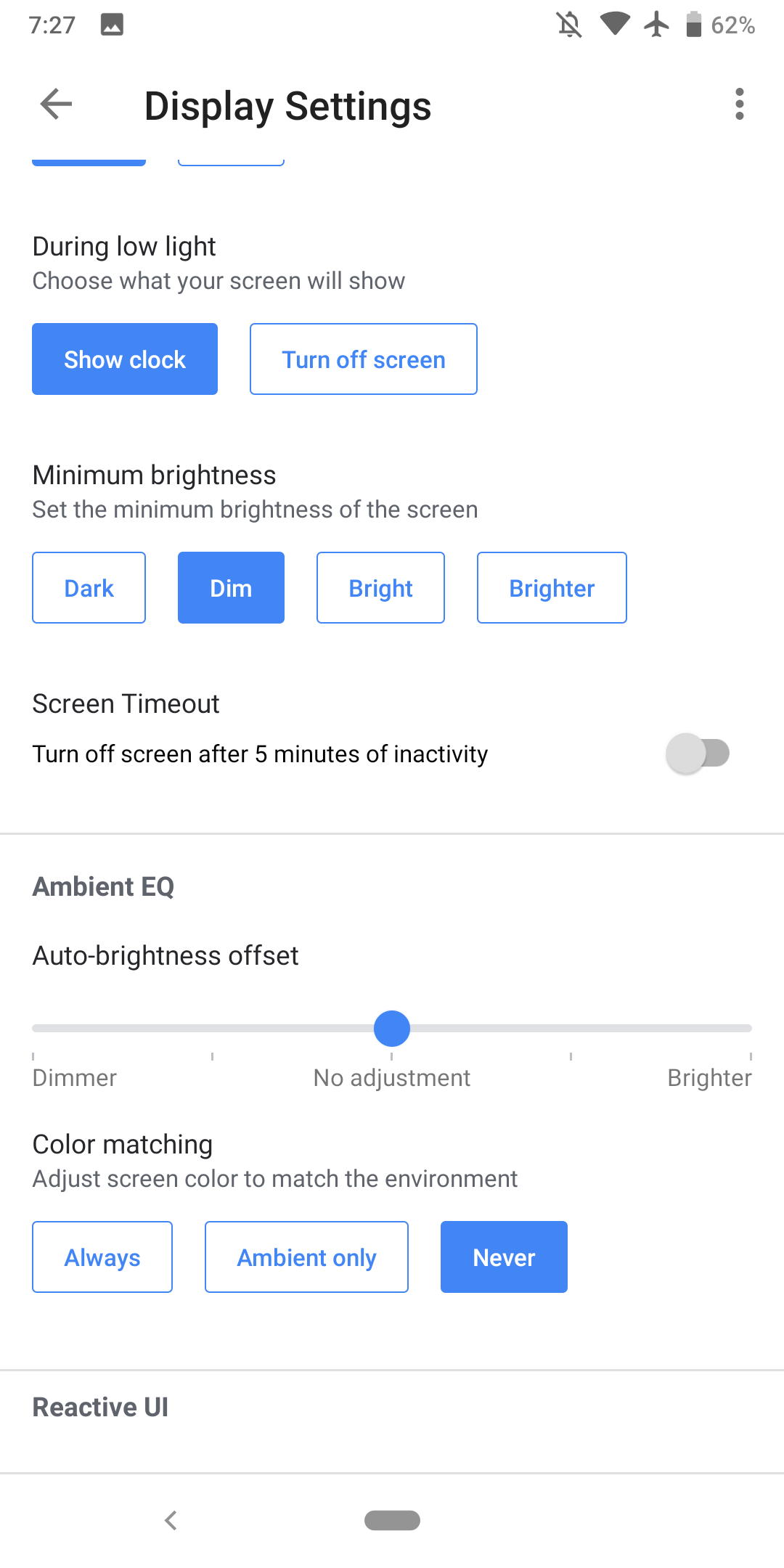Choose the Brighter minimum brightness option
Image resolution: width=784 pixels, height=1568 pixels.
552,588
